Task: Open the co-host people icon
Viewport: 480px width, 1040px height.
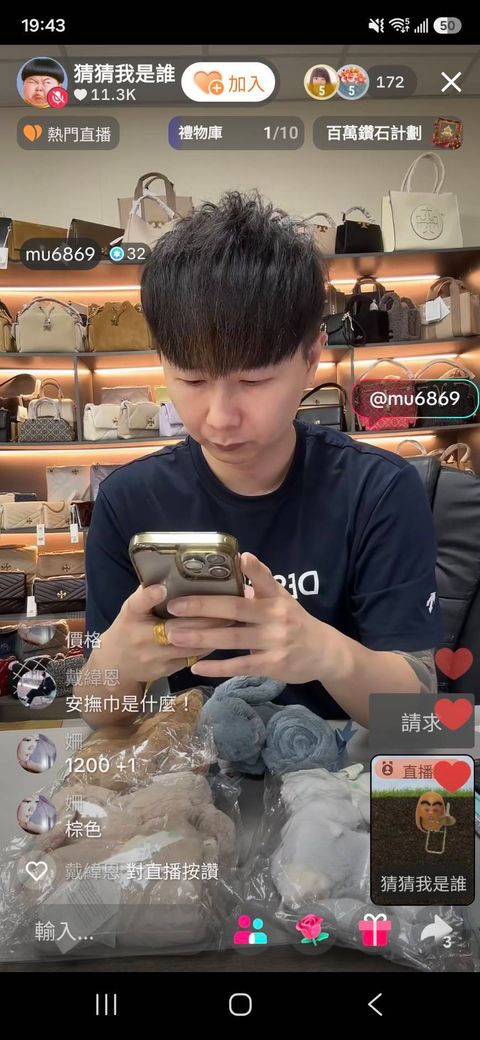Action: tap(251, 930)
